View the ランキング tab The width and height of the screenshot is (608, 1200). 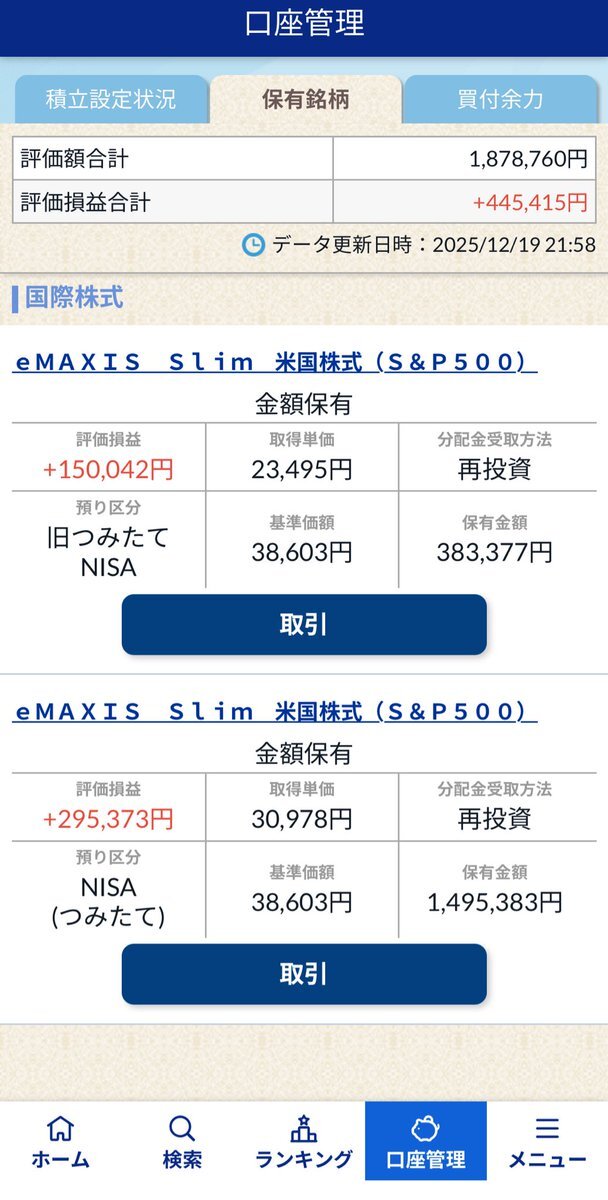303,1142
